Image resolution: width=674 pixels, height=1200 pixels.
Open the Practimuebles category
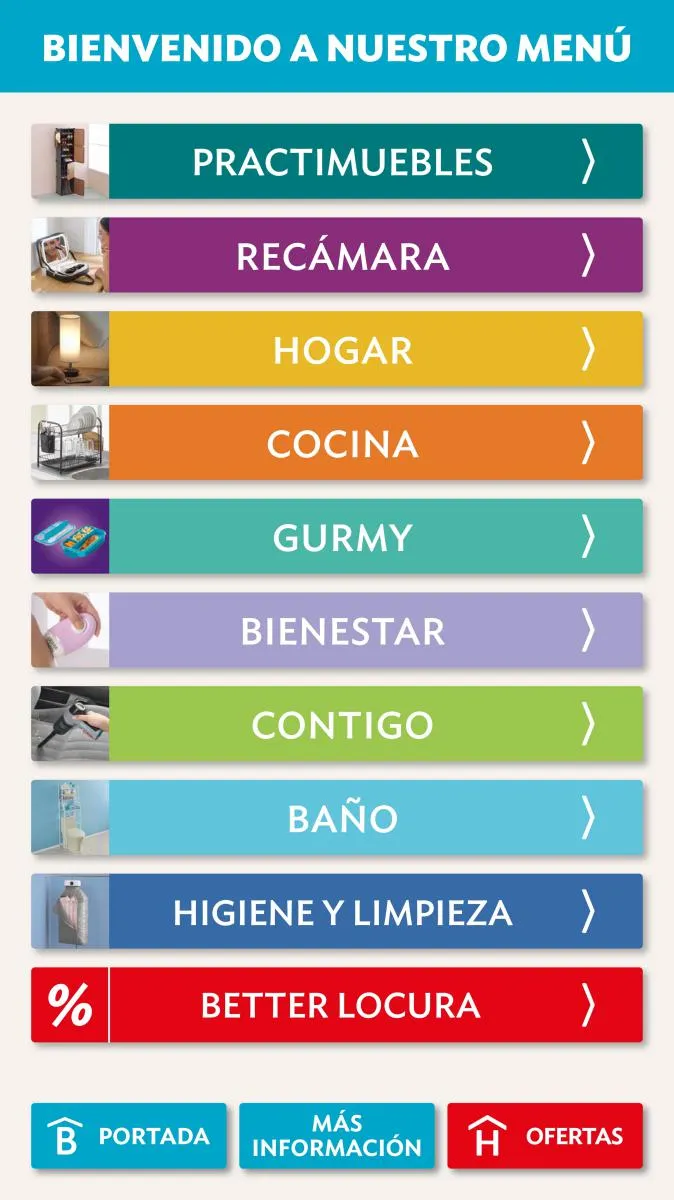tap(337, 161)
